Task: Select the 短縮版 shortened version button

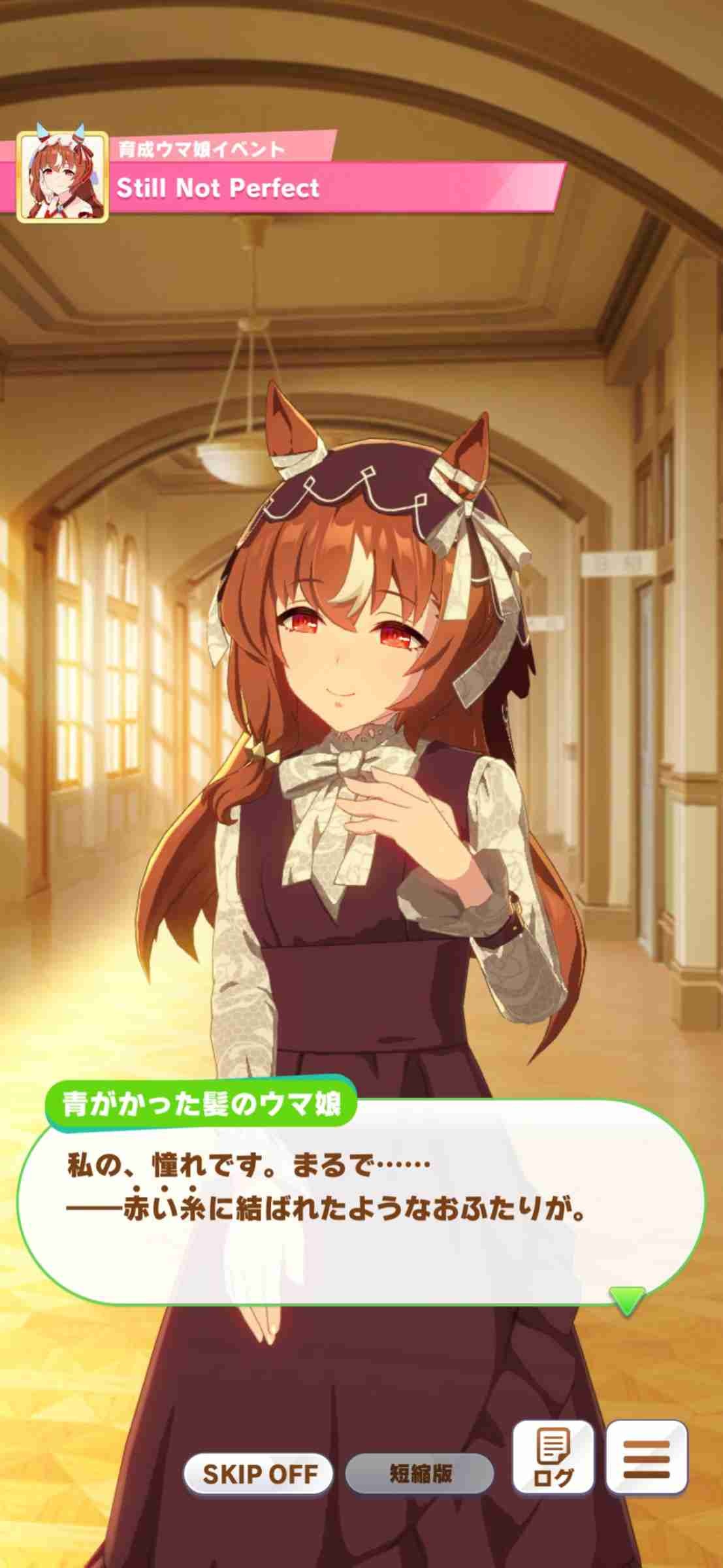Action: click(x=420, y=1474)
